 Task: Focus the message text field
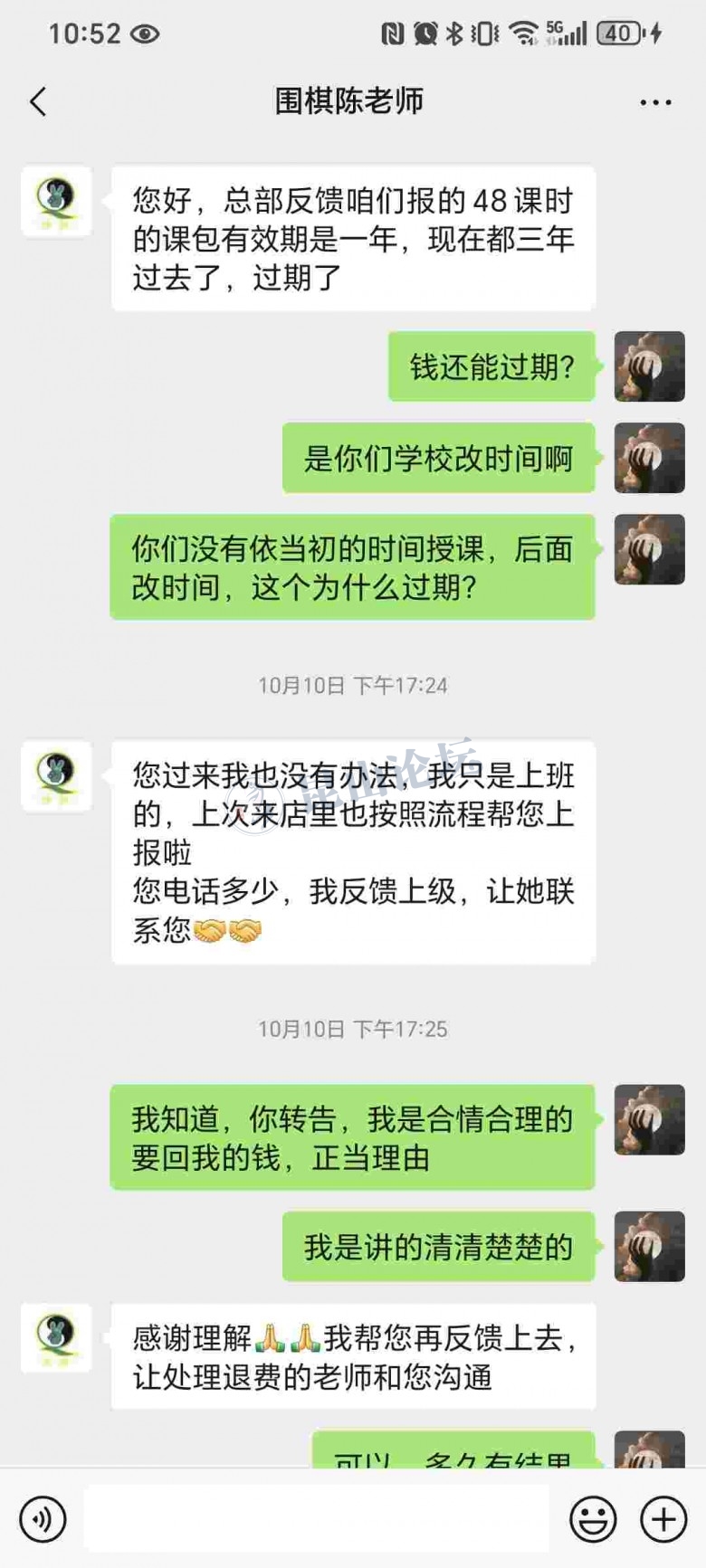click(x=317, y=1519)
